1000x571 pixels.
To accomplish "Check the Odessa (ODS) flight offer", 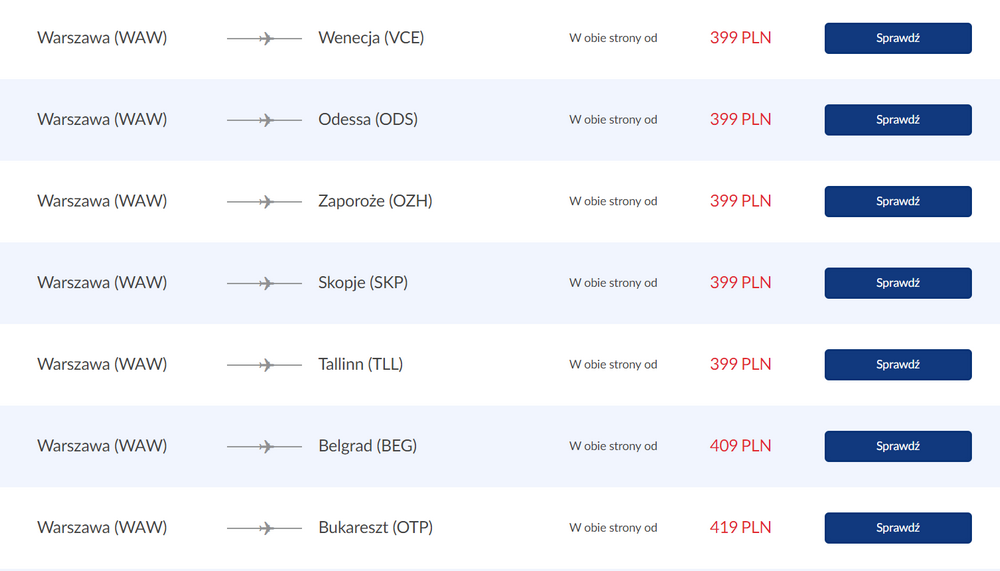I will (897, 120).
